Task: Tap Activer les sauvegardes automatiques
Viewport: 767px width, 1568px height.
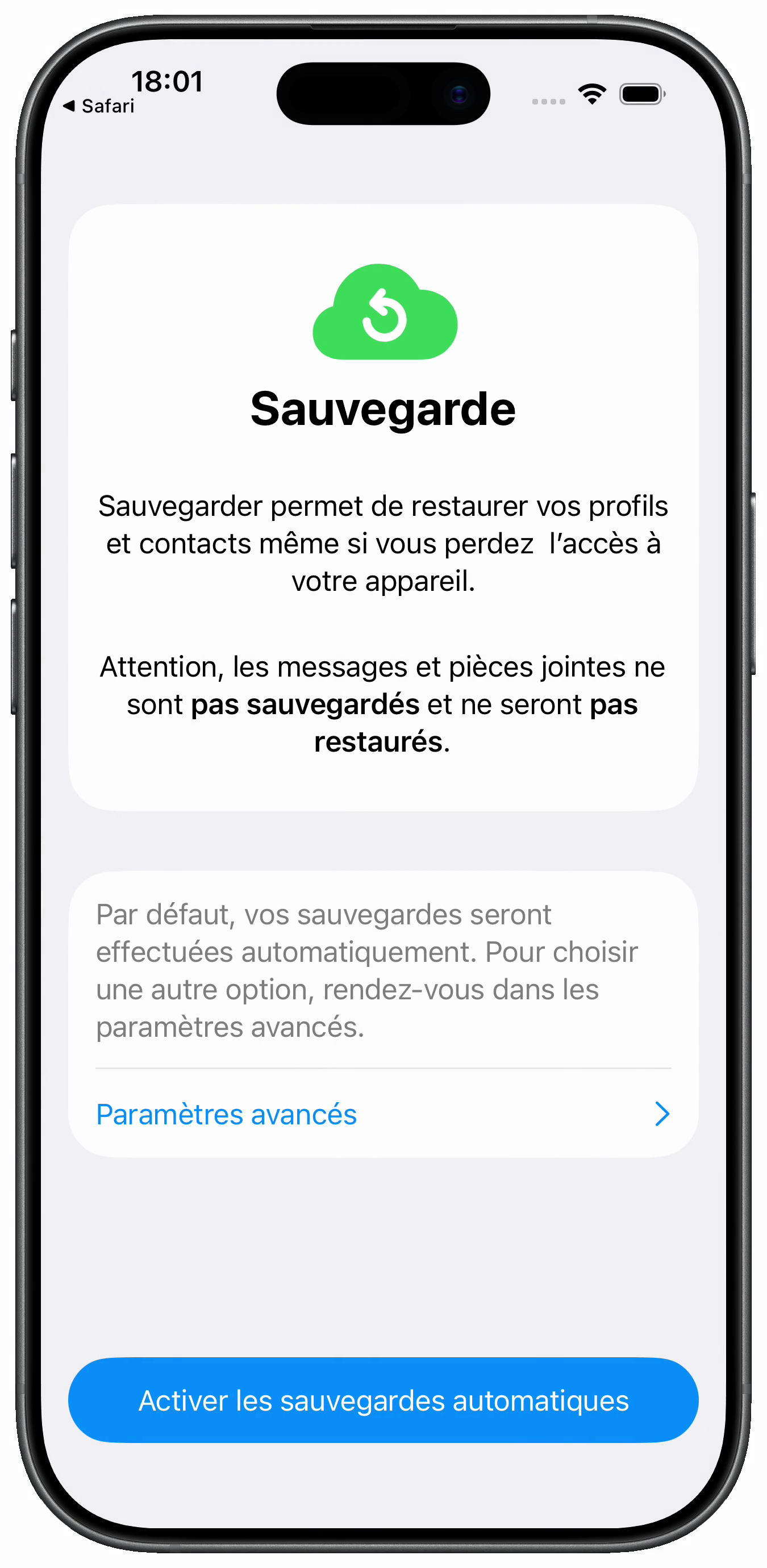Action: 383,1400
